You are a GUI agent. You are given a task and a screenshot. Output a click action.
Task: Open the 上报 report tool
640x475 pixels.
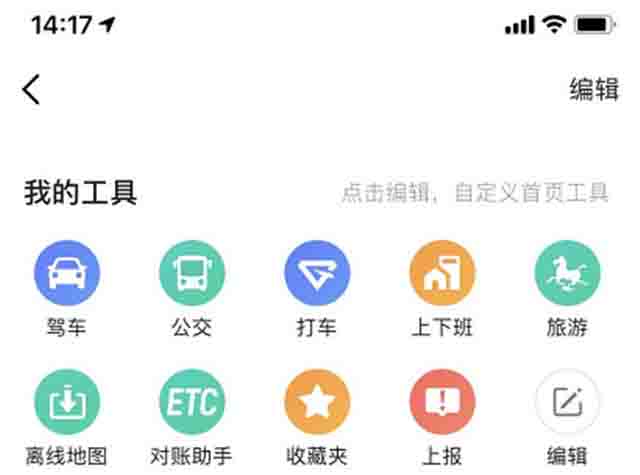[442, 402]
